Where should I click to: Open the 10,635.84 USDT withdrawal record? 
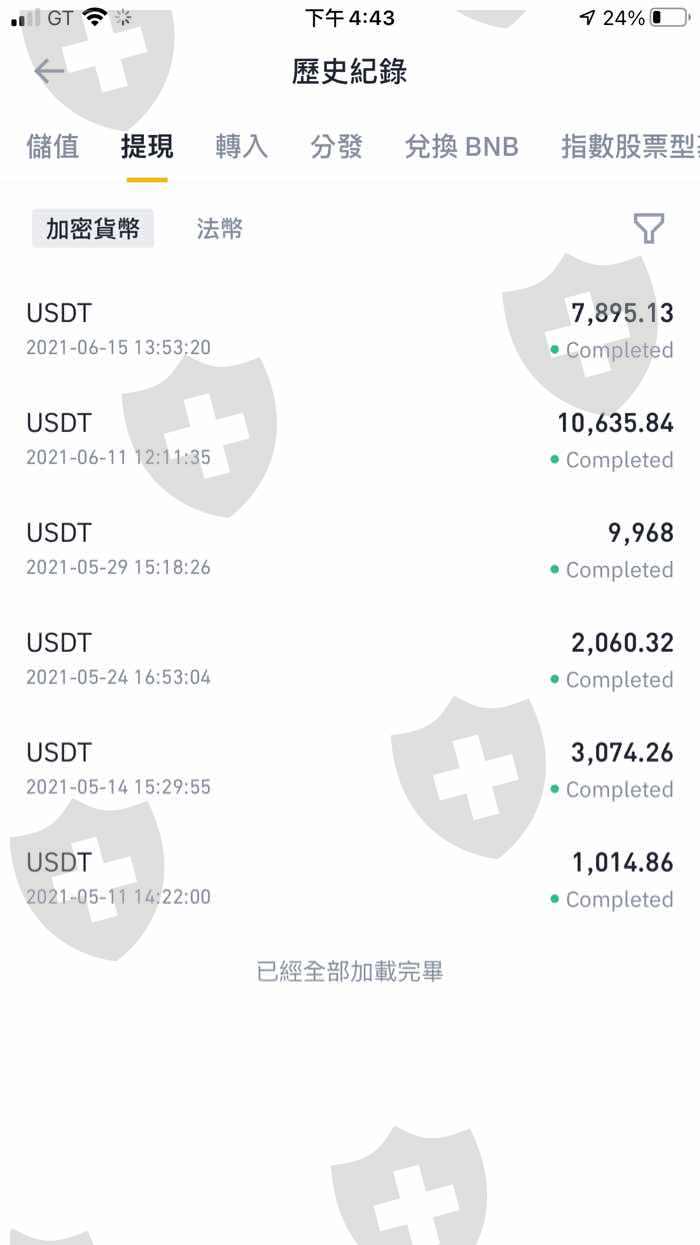click(350, 440)
